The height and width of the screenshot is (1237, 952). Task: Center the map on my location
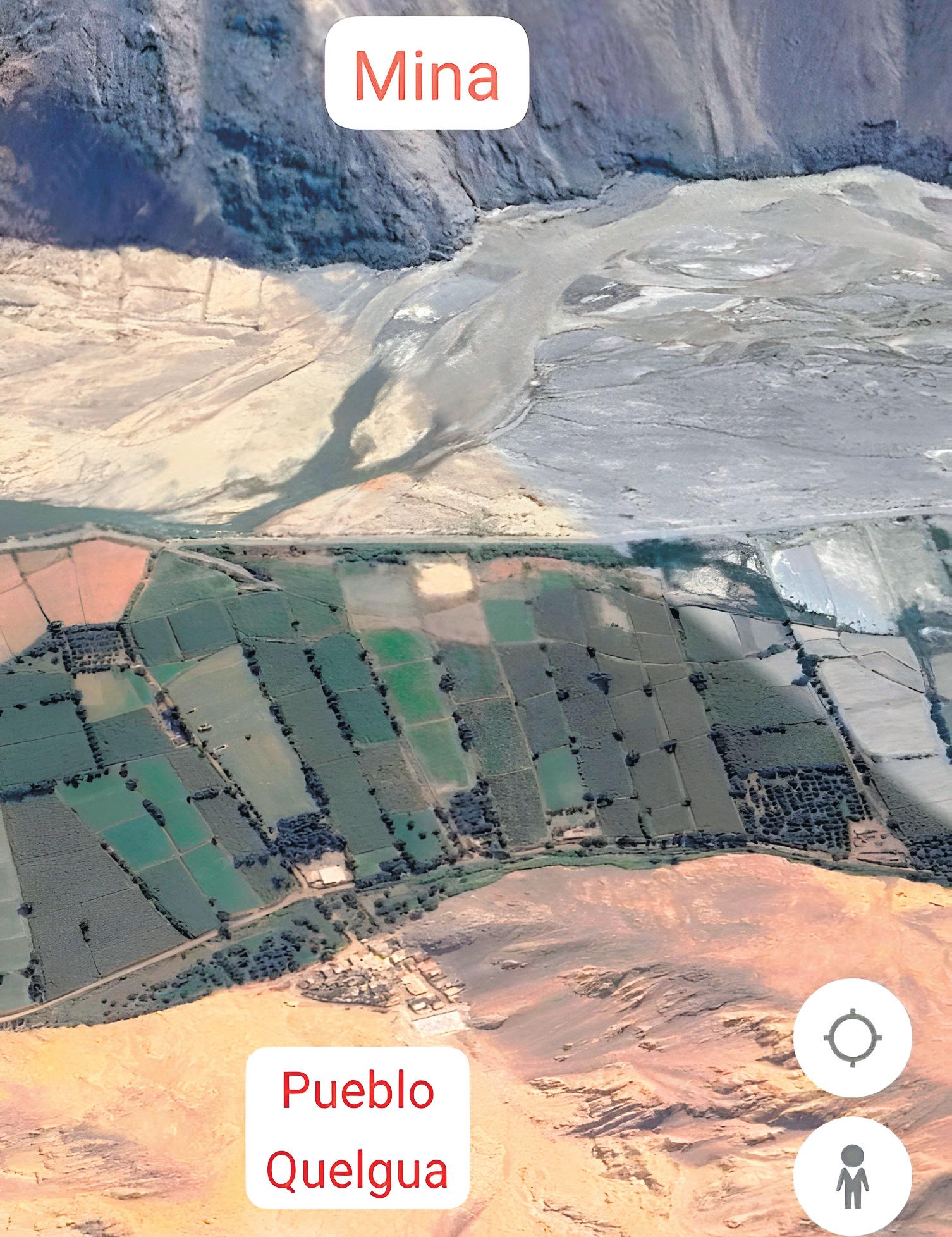click(x=852, y=1037)
